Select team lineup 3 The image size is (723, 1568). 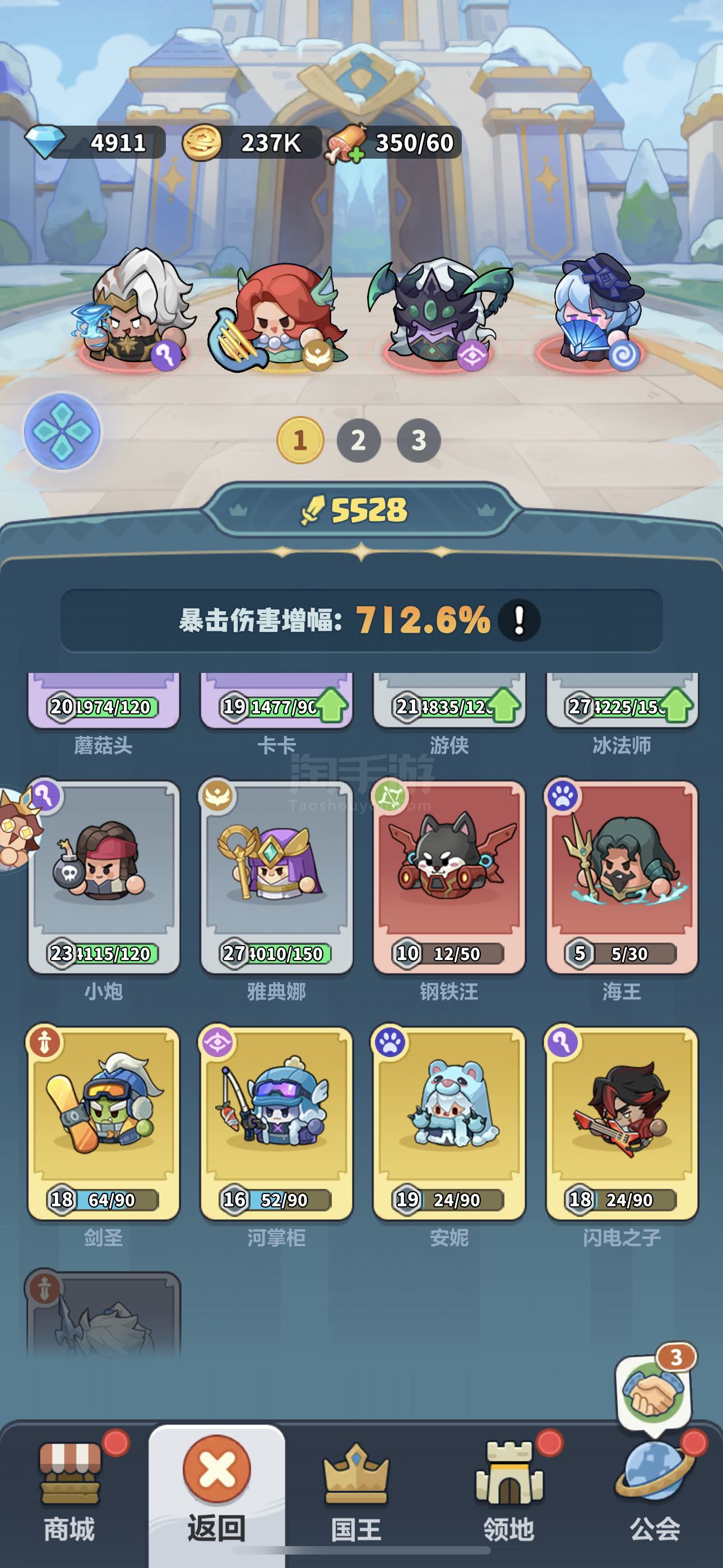point(419,440)
